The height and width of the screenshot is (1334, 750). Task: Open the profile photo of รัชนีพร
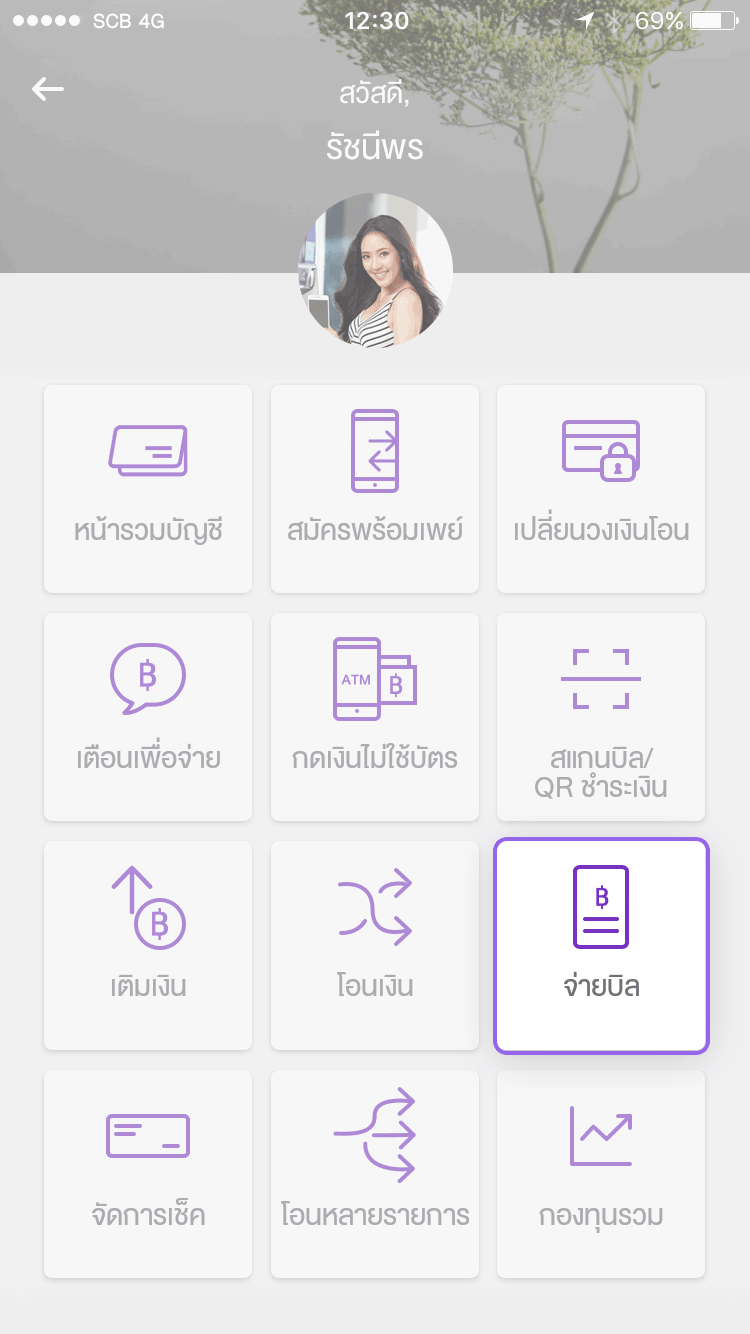(x=375, y=271)
